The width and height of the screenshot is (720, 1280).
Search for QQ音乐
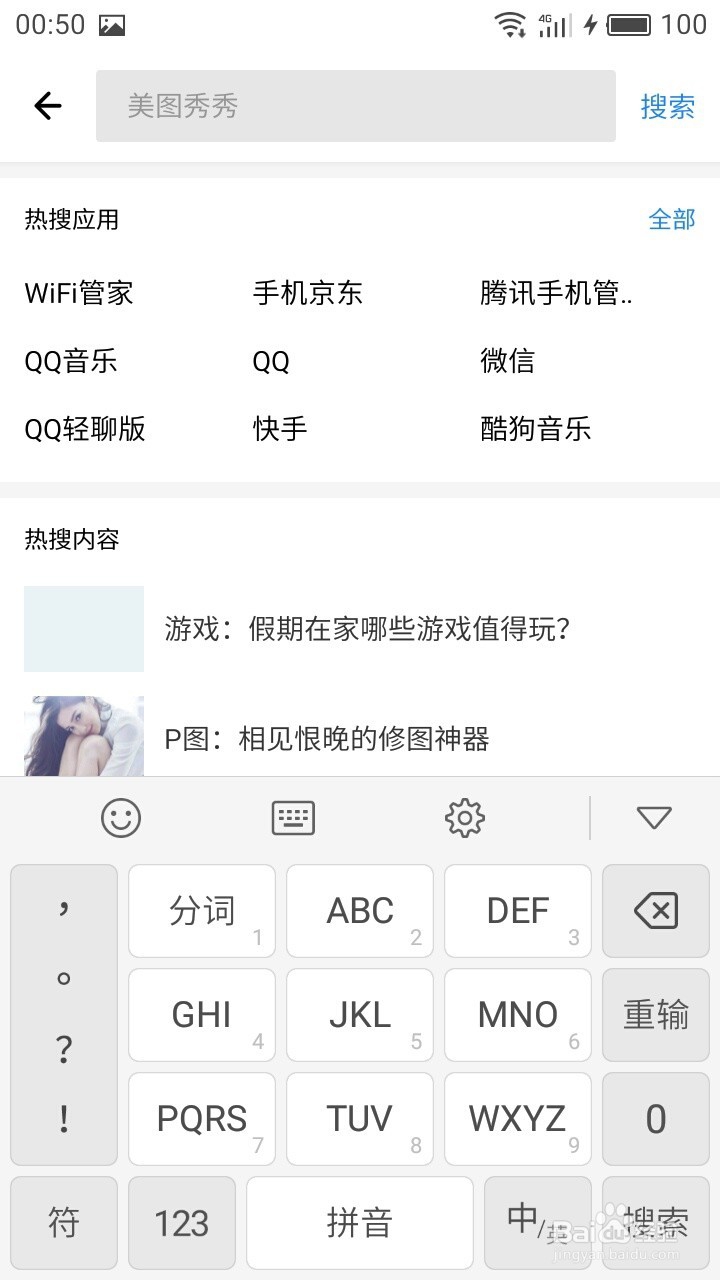click(71, 361)
